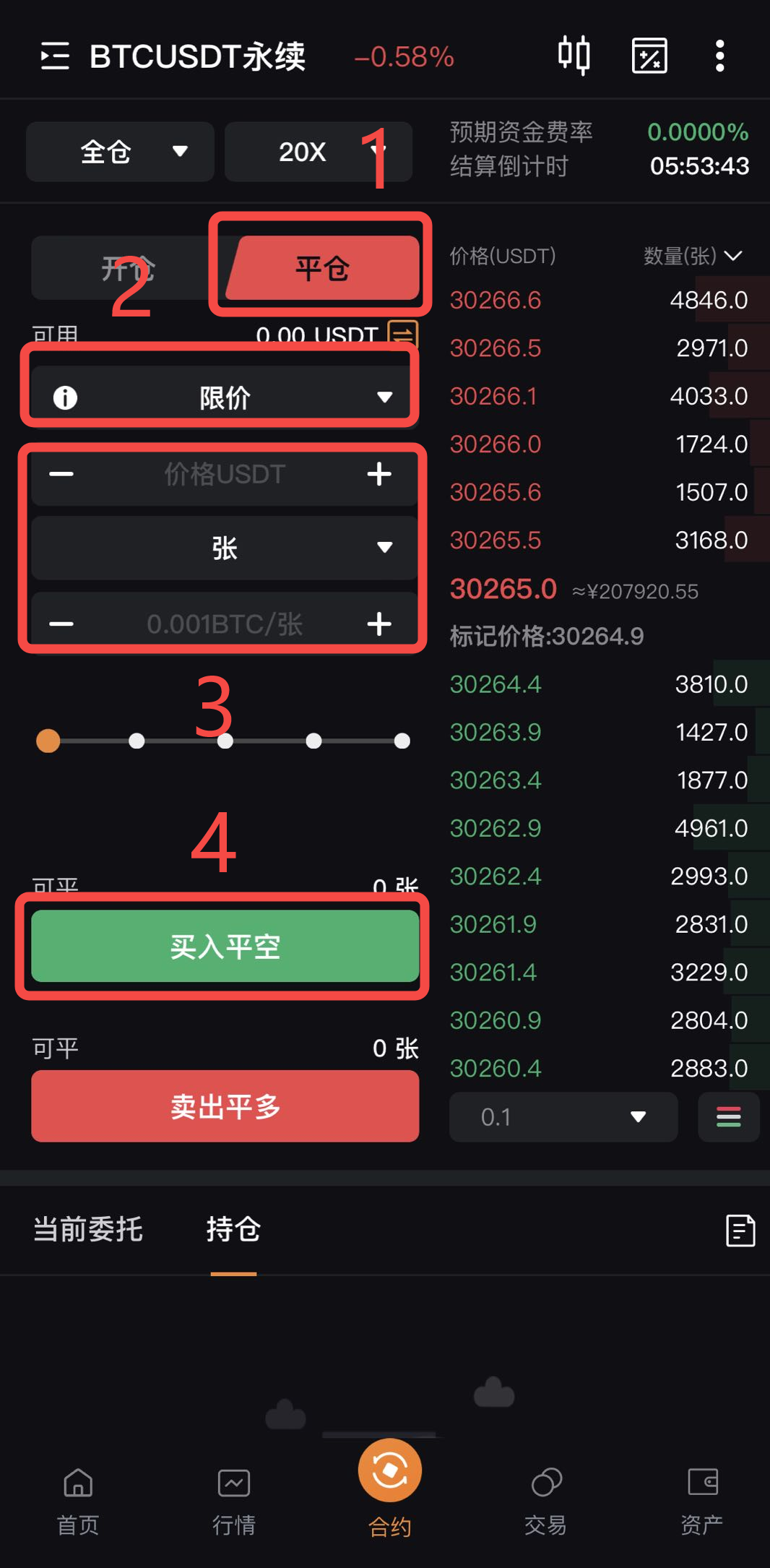Viewport: 770px width, 1568px height.
Task: Tap 买入平空 green button
Action: 225,946
